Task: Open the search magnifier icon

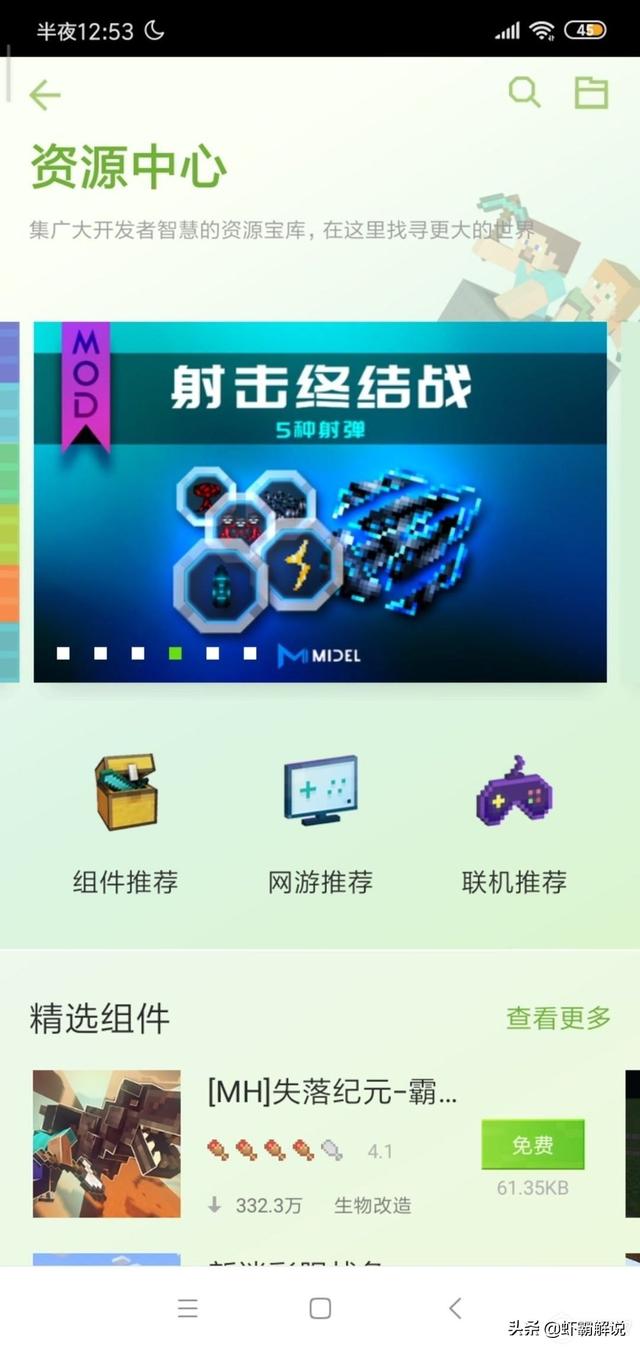Action: [x=524, y=93]
